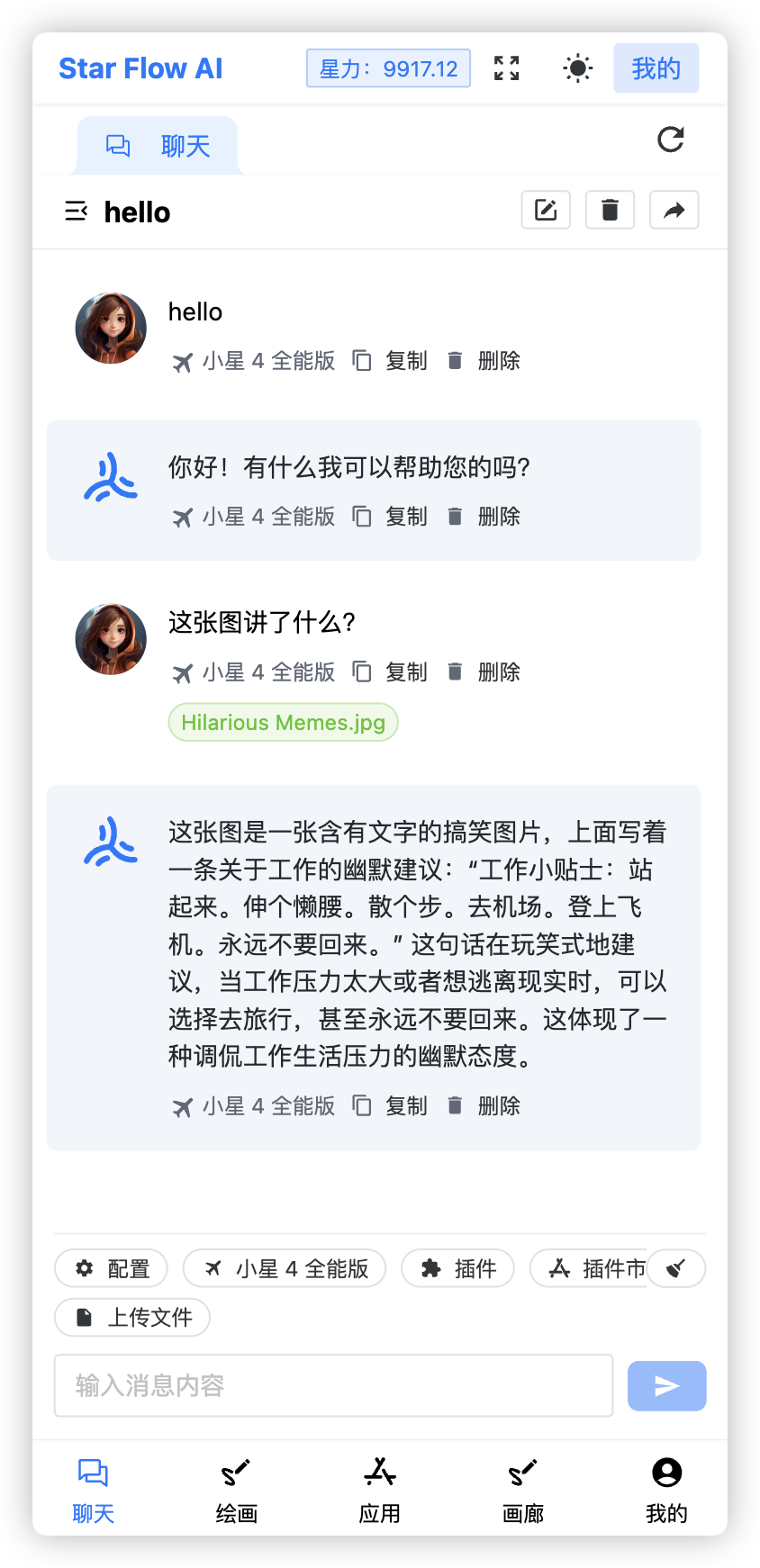Tap 上传文件 to upload a file

[x=132, y=1318]
